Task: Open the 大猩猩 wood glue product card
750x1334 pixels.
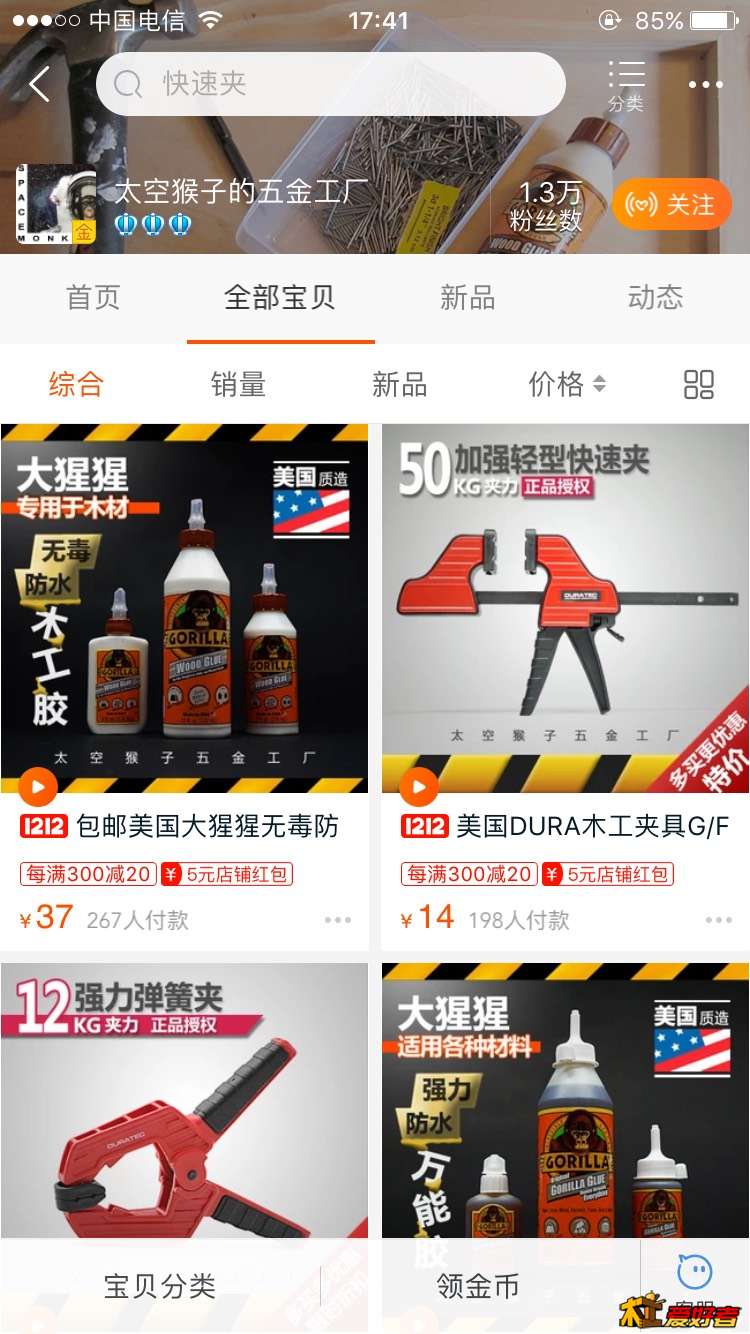Action: 184,608
